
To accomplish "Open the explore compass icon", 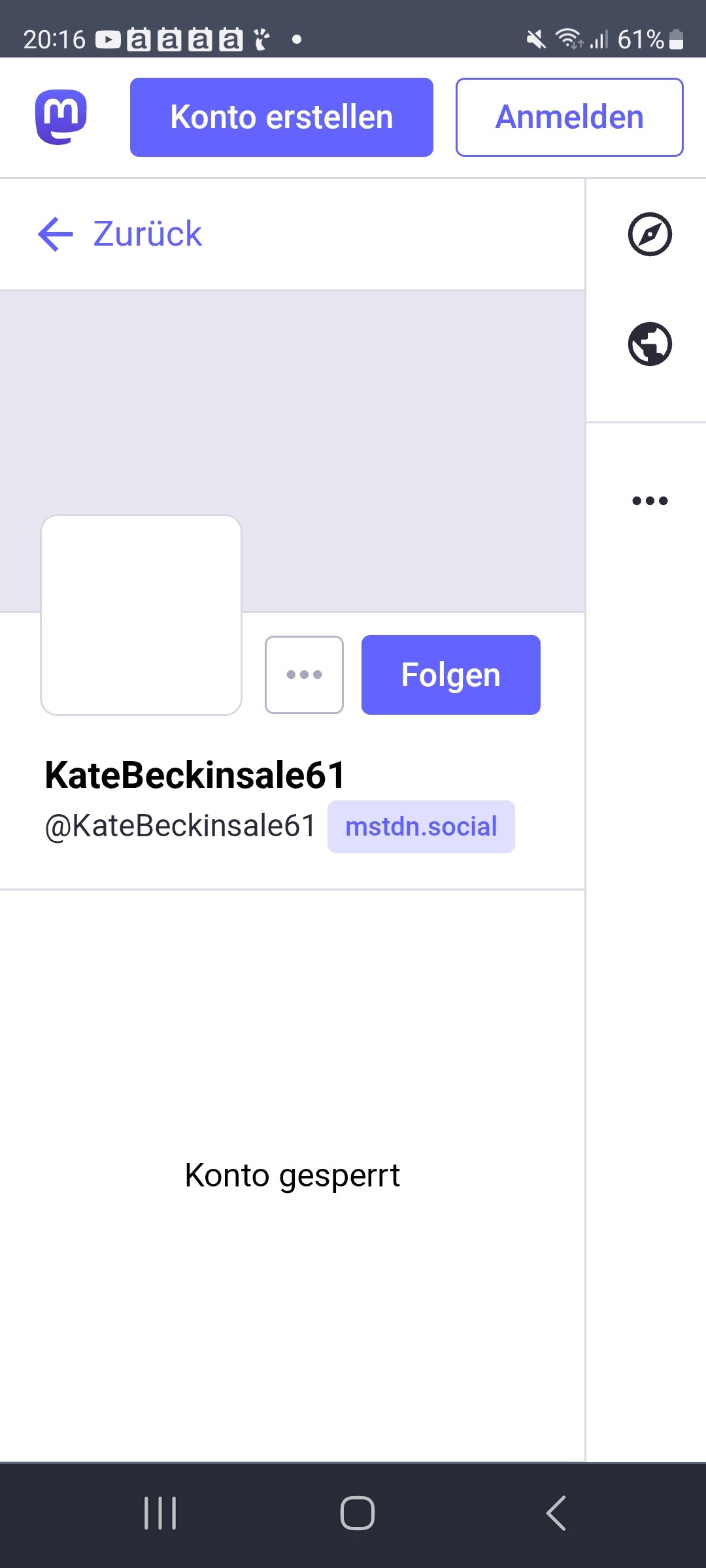I will pos(649,234).
